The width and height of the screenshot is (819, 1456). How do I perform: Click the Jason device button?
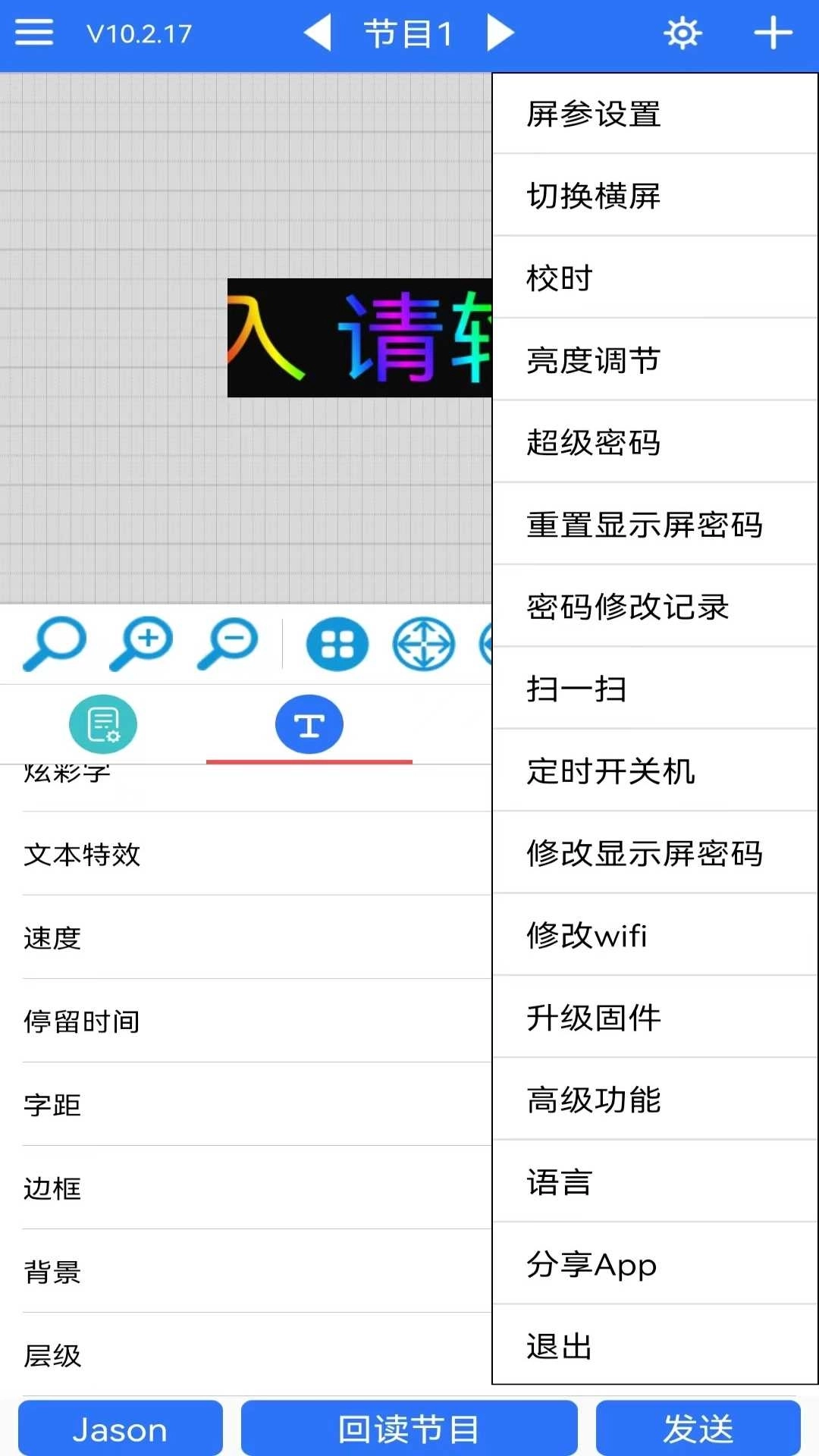[x=120, y=1429]
